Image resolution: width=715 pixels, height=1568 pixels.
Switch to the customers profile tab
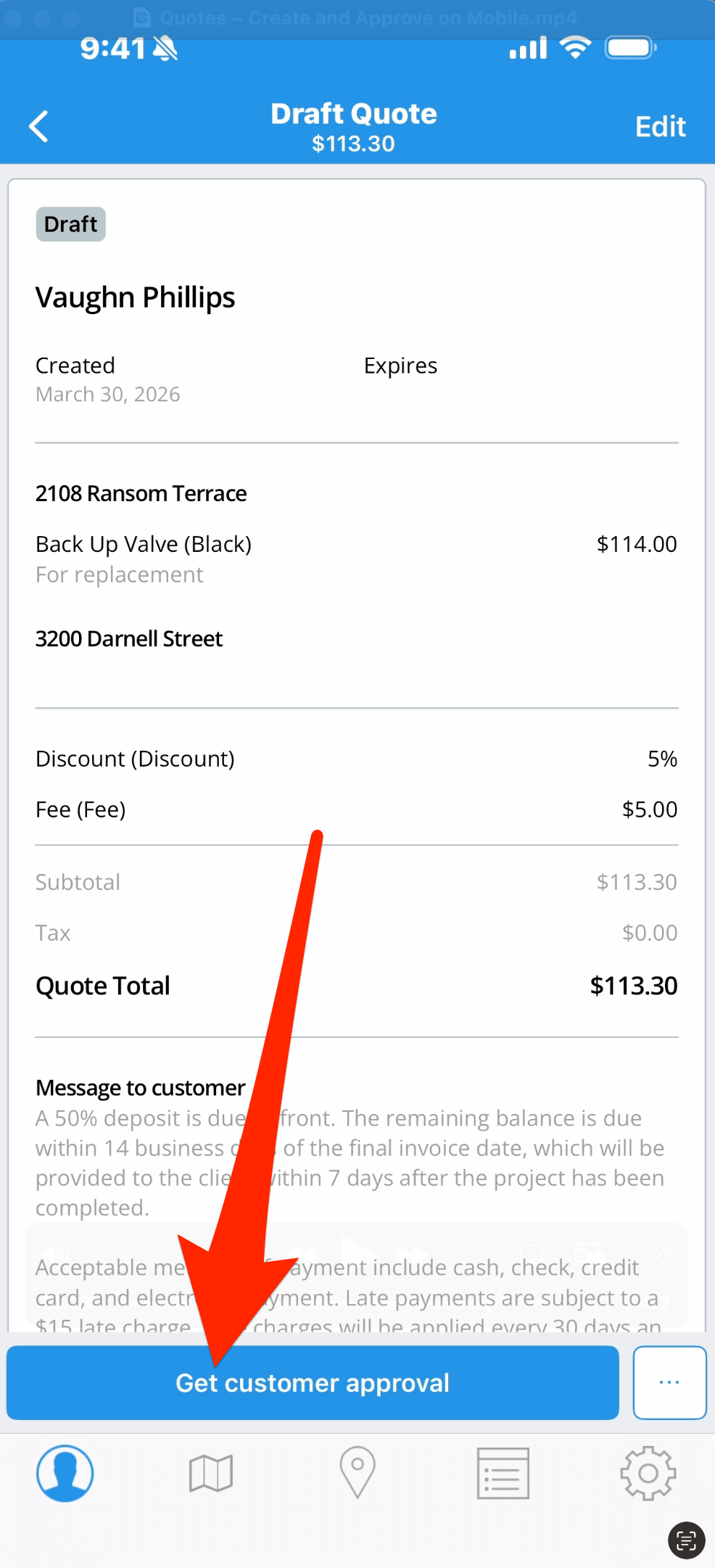(x=65, y=1473)
